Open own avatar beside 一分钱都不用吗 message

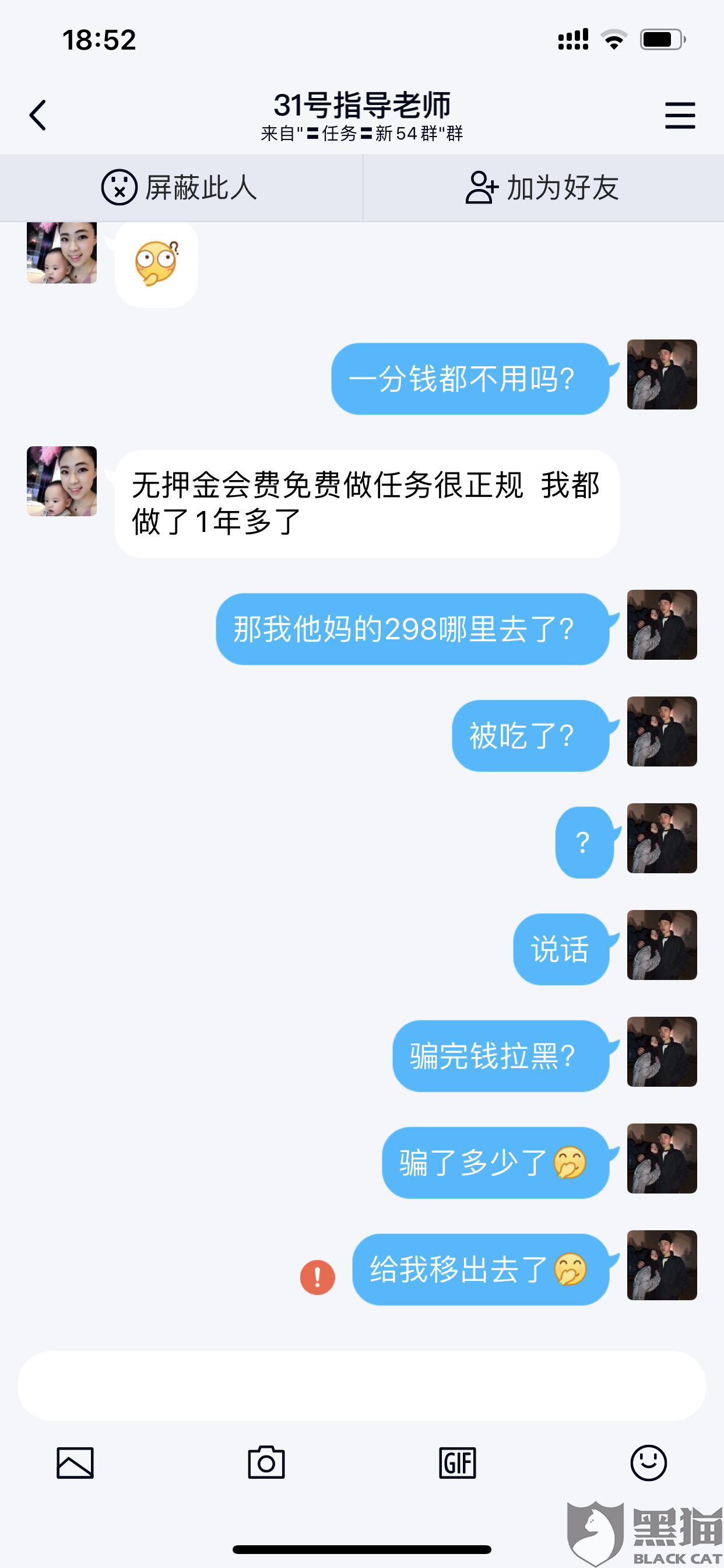[x=661, y=374]
